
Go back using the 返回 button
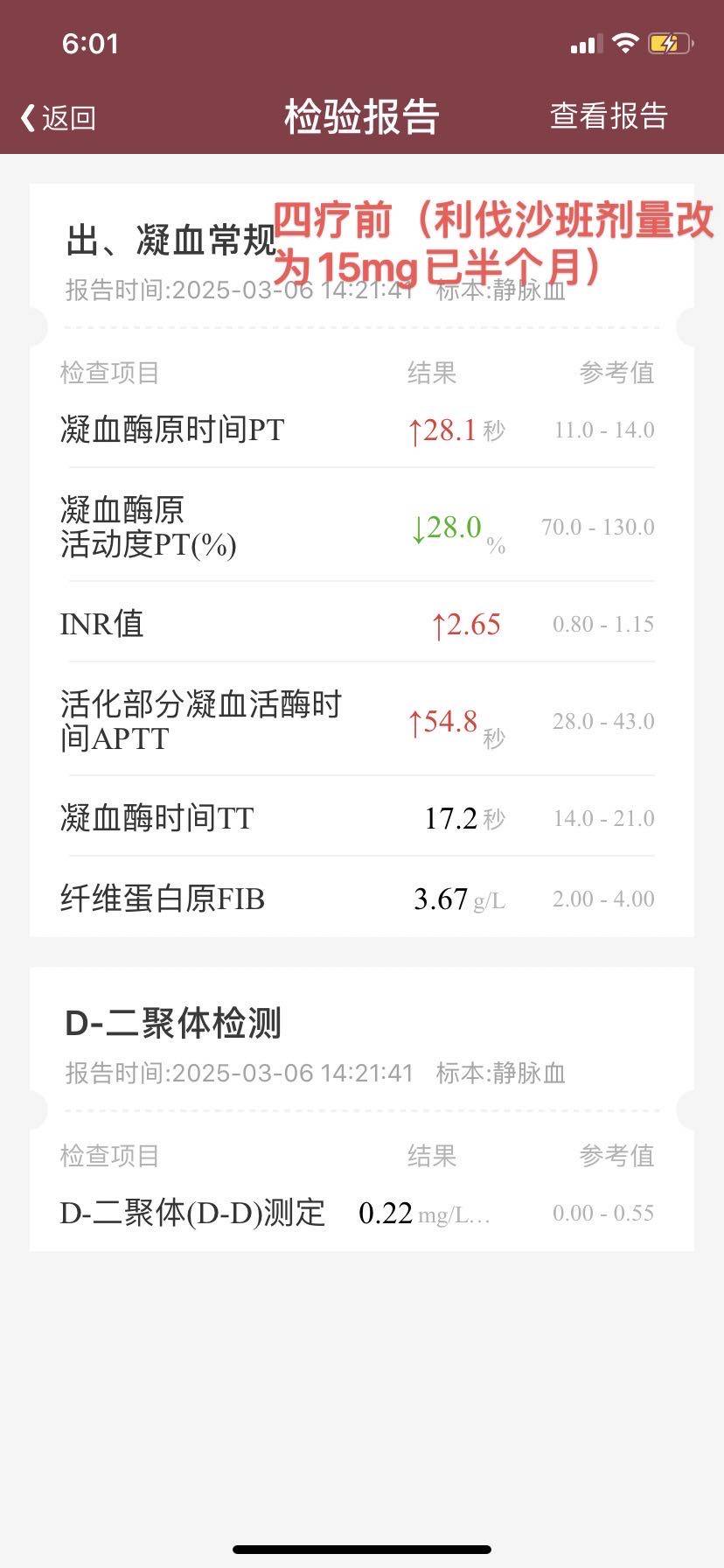point(59,117)
